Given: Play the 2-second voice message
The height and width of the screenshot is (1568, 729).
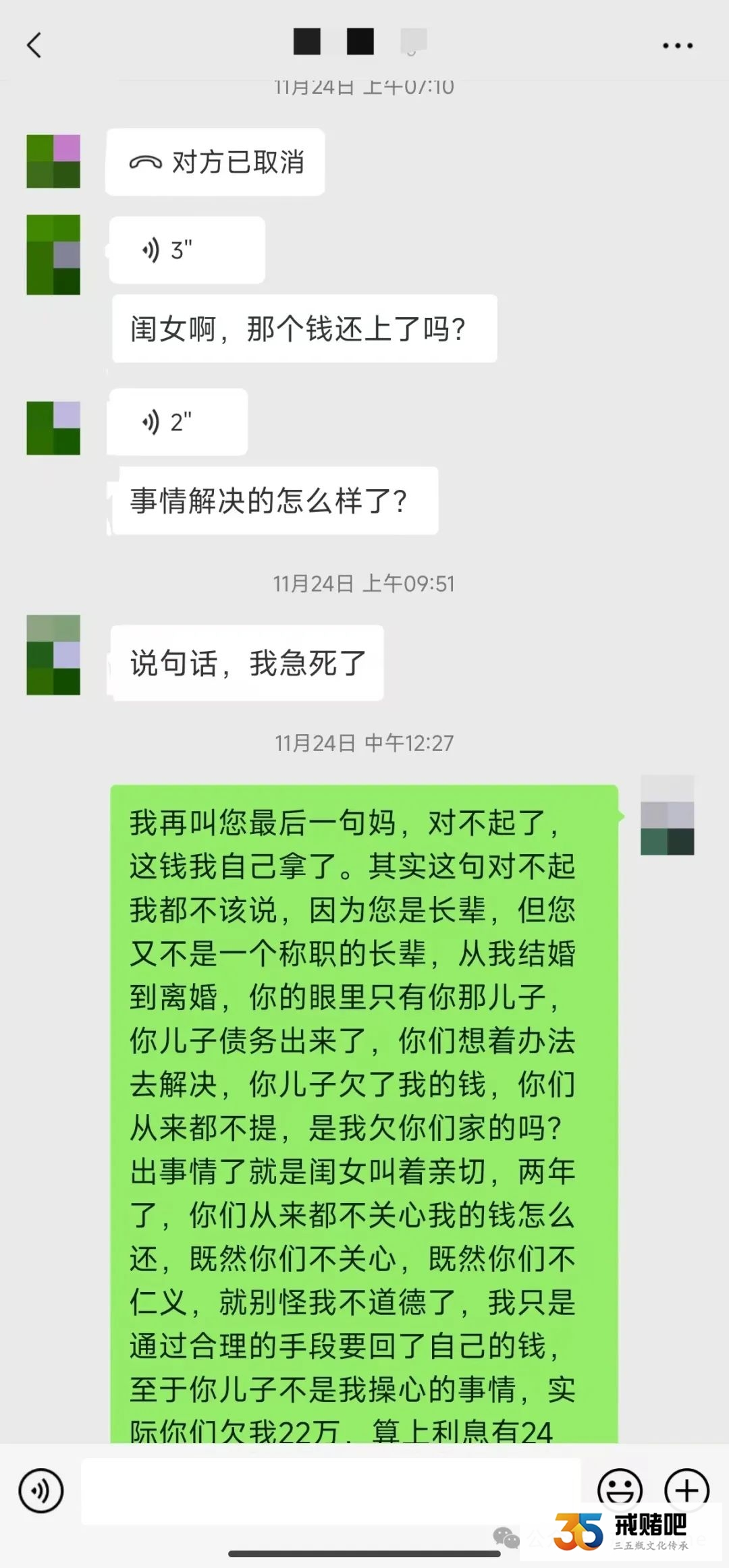Looking at the screenshot, I should pyautogui.click(x=178, y=422).
